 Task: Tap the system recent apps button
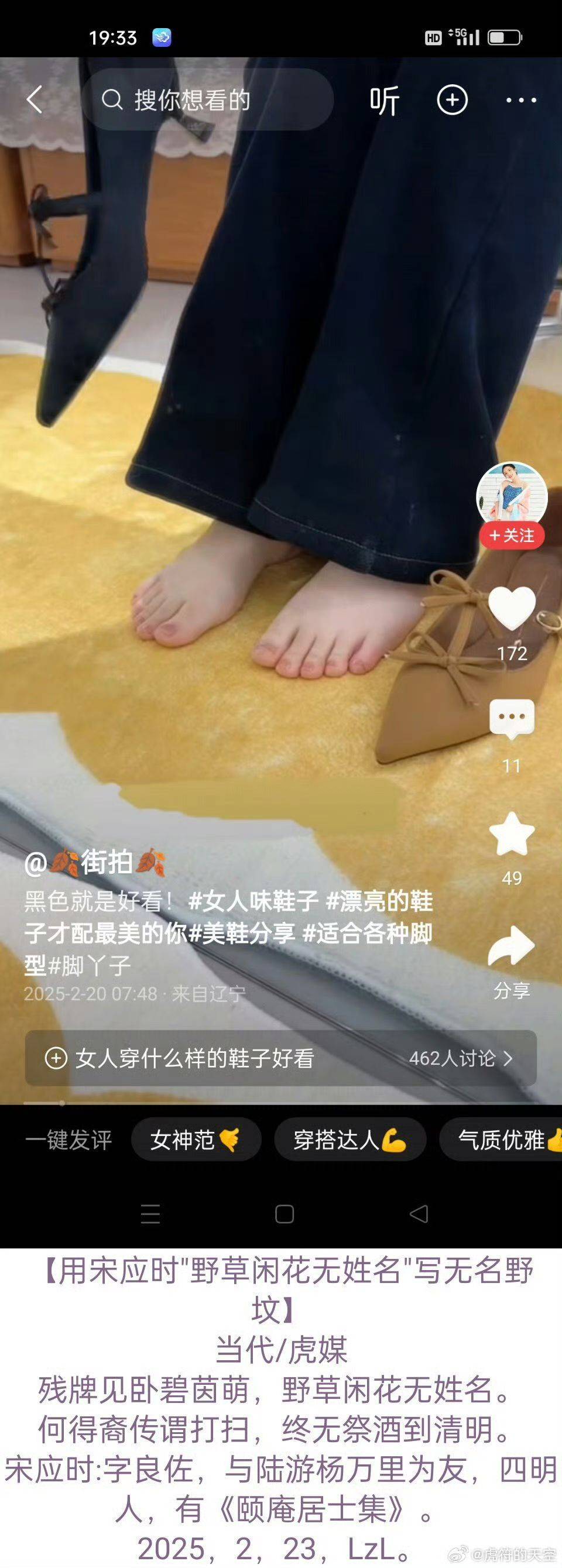[x=150, y=1214]
